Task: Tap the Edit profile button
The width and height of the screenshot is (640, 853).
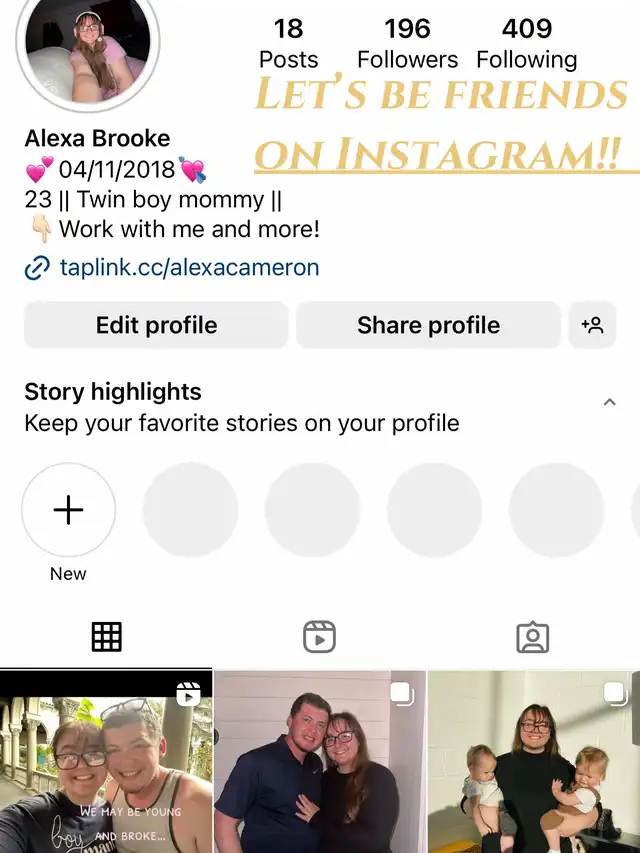Action: 156,325
